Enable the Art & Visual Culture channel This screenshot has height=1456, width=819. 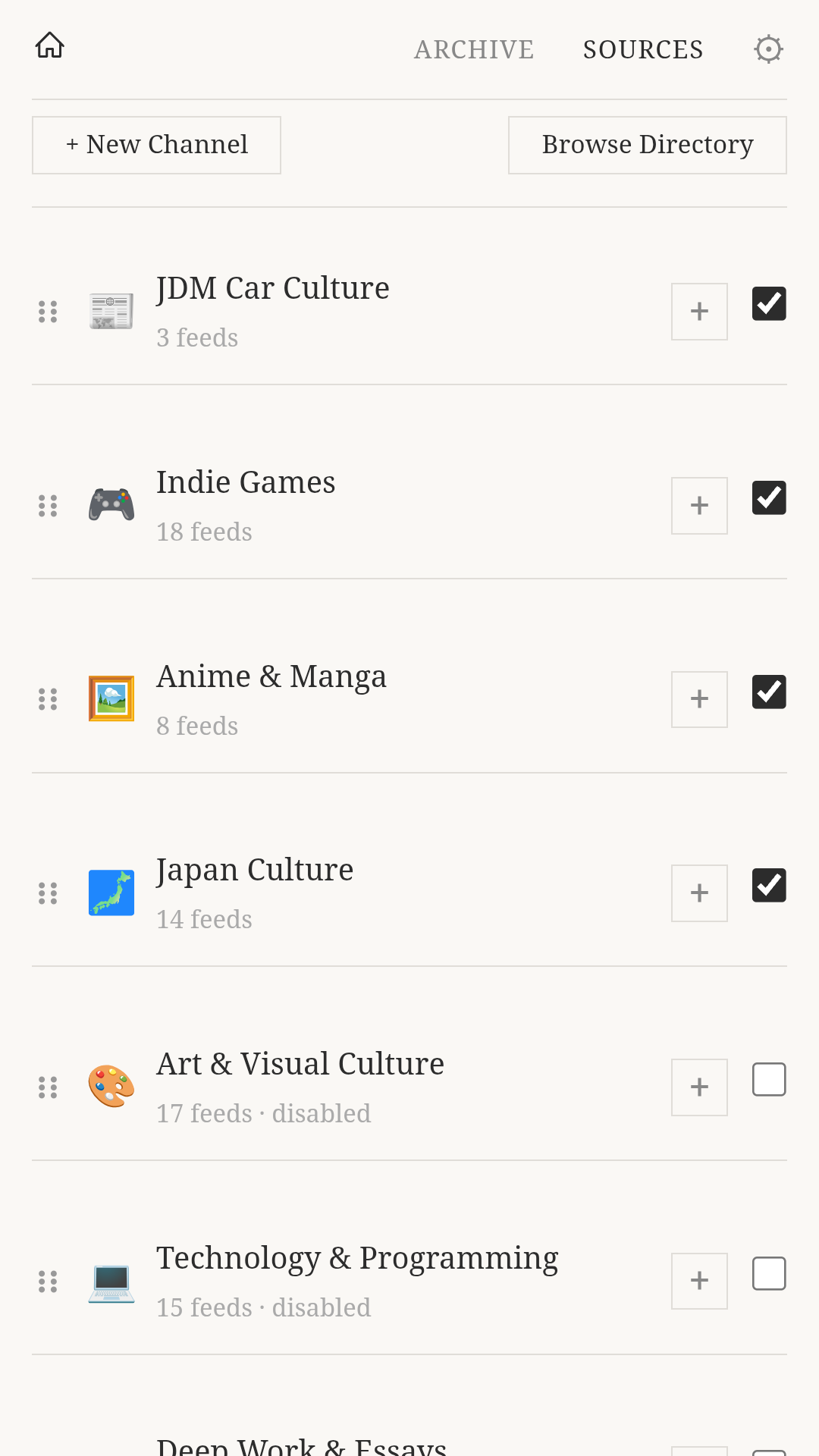(x=768, y=1078)
